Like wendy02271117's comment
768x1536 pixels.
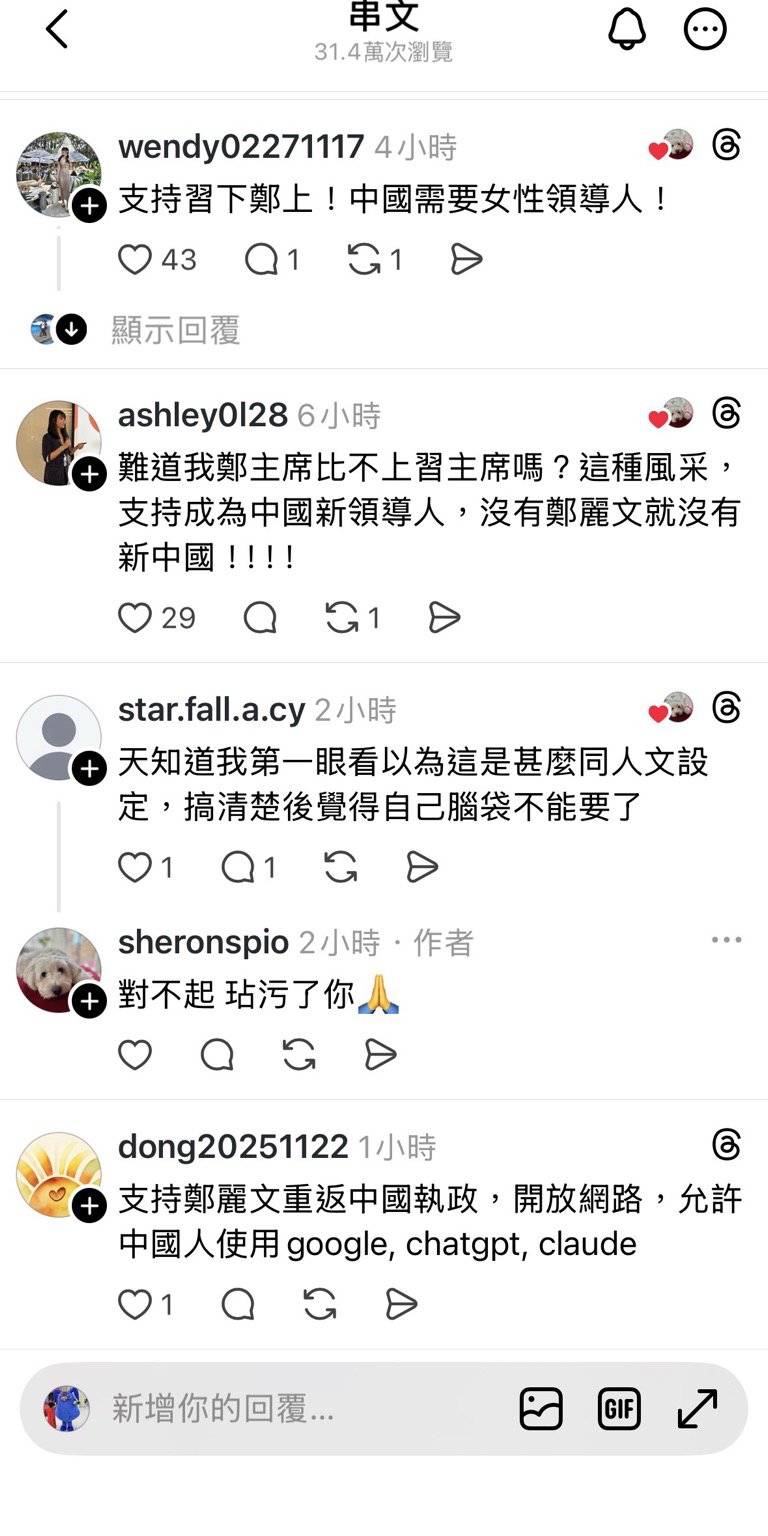point(135,260)
